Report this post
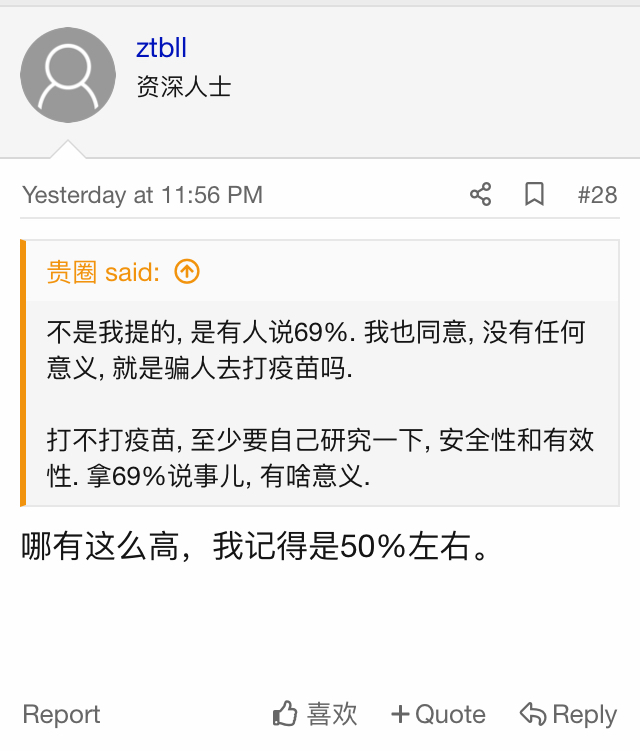 coord(61,714)
